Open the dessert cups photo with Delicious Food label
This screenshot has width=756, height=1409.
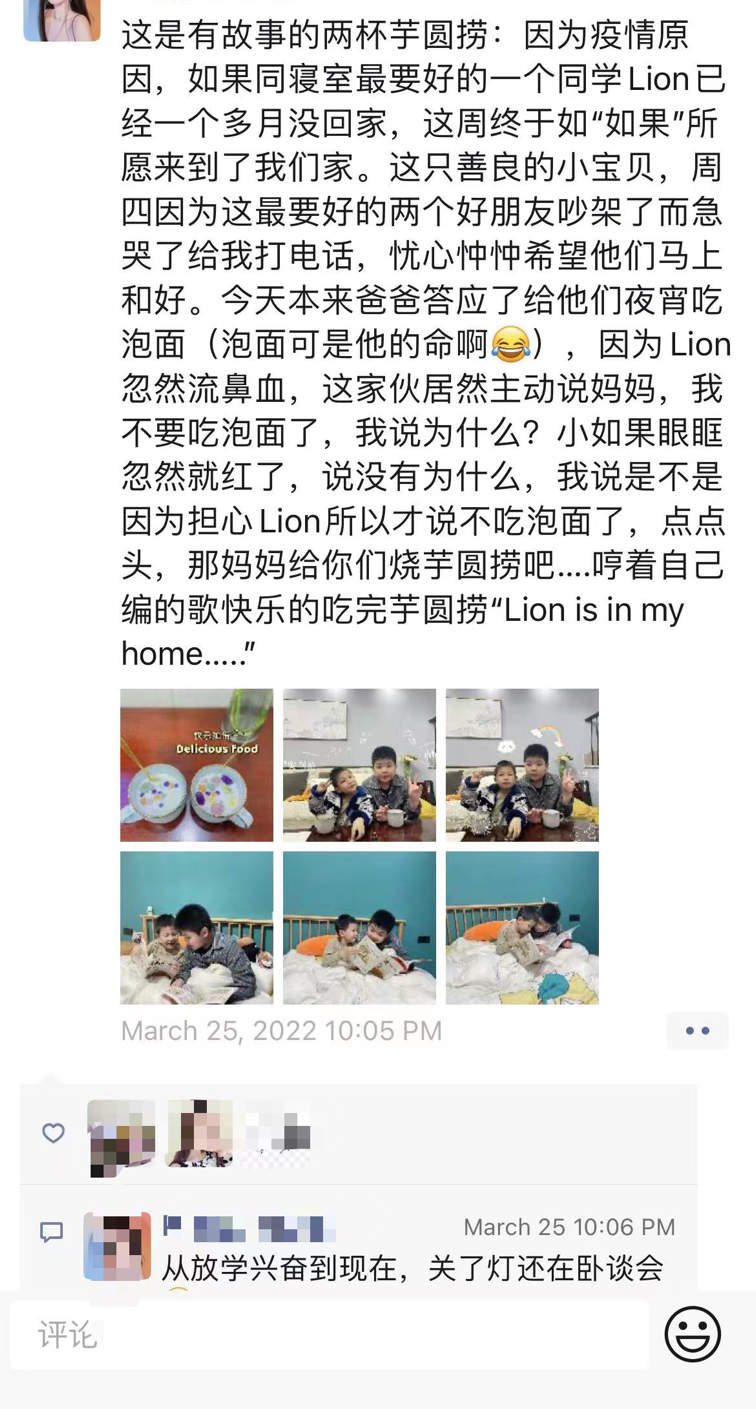(196, 765)
